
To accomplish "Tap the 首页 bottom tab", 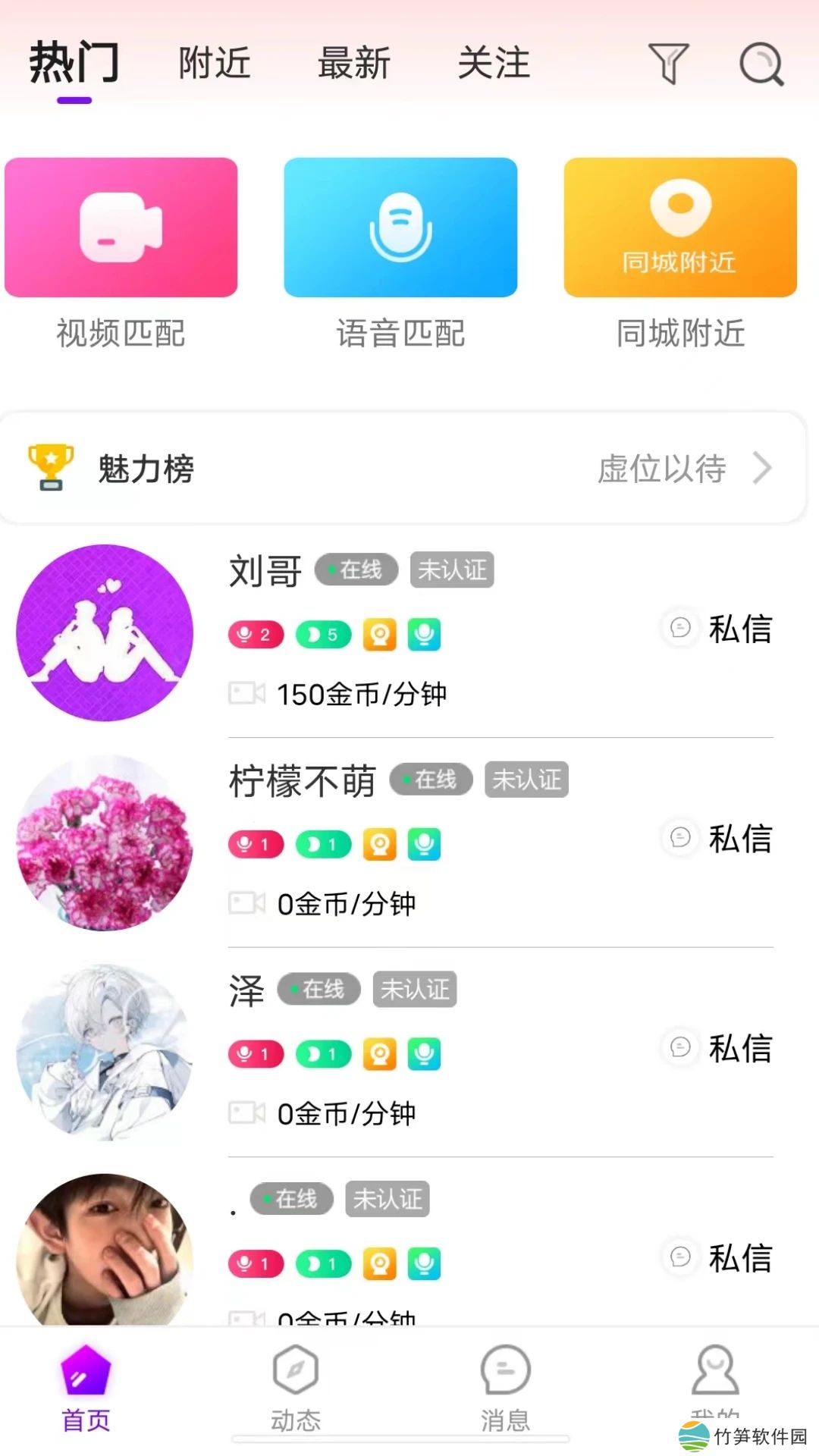I will 86,1388.
